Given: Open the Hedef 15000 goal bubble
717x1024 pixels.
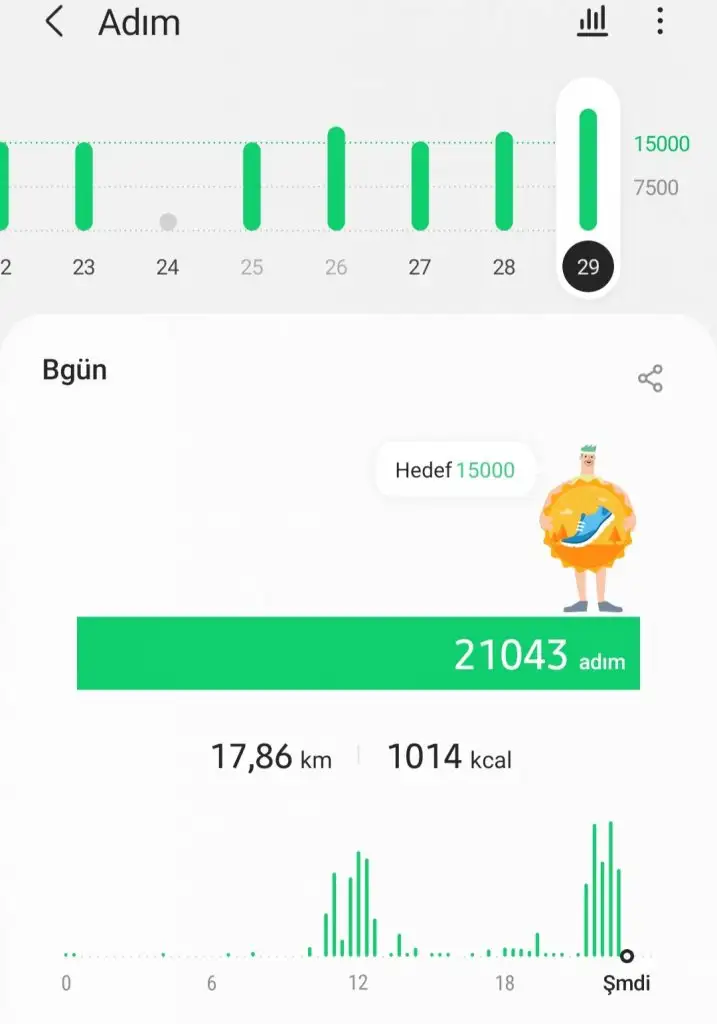Looking at the screenshot, I should pyautogui.click(x=455, y=470).
